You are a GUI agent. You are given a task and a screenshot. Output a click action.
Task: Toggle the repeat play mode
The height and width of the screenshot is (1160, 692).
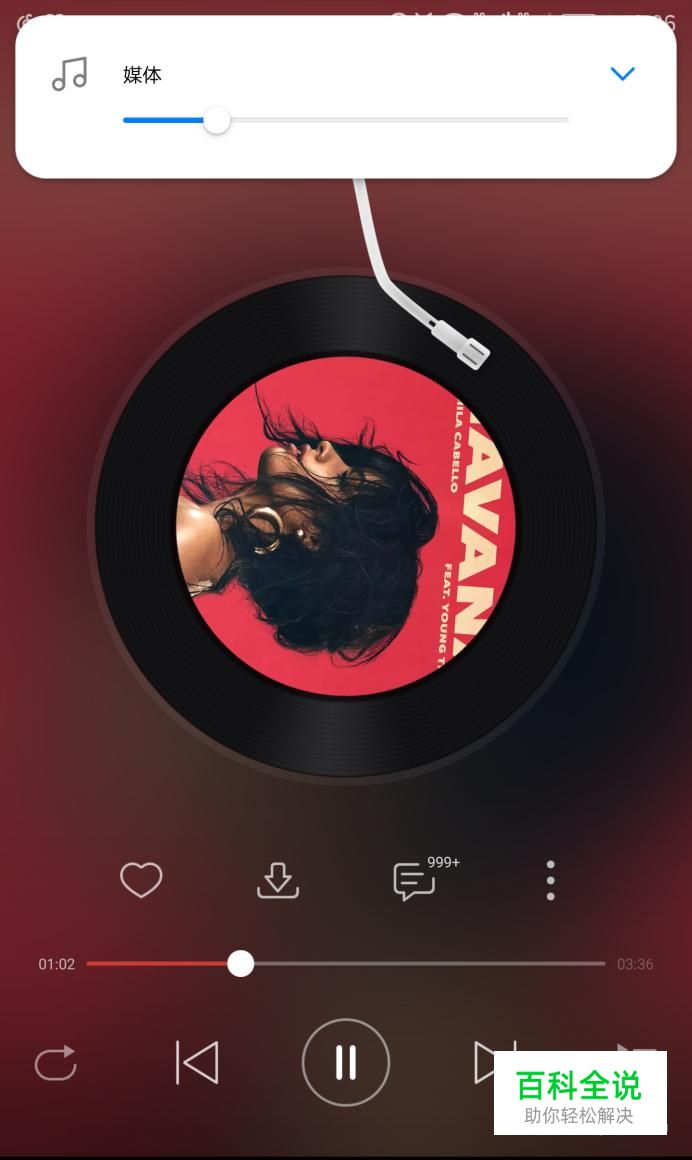[56, 1063]
